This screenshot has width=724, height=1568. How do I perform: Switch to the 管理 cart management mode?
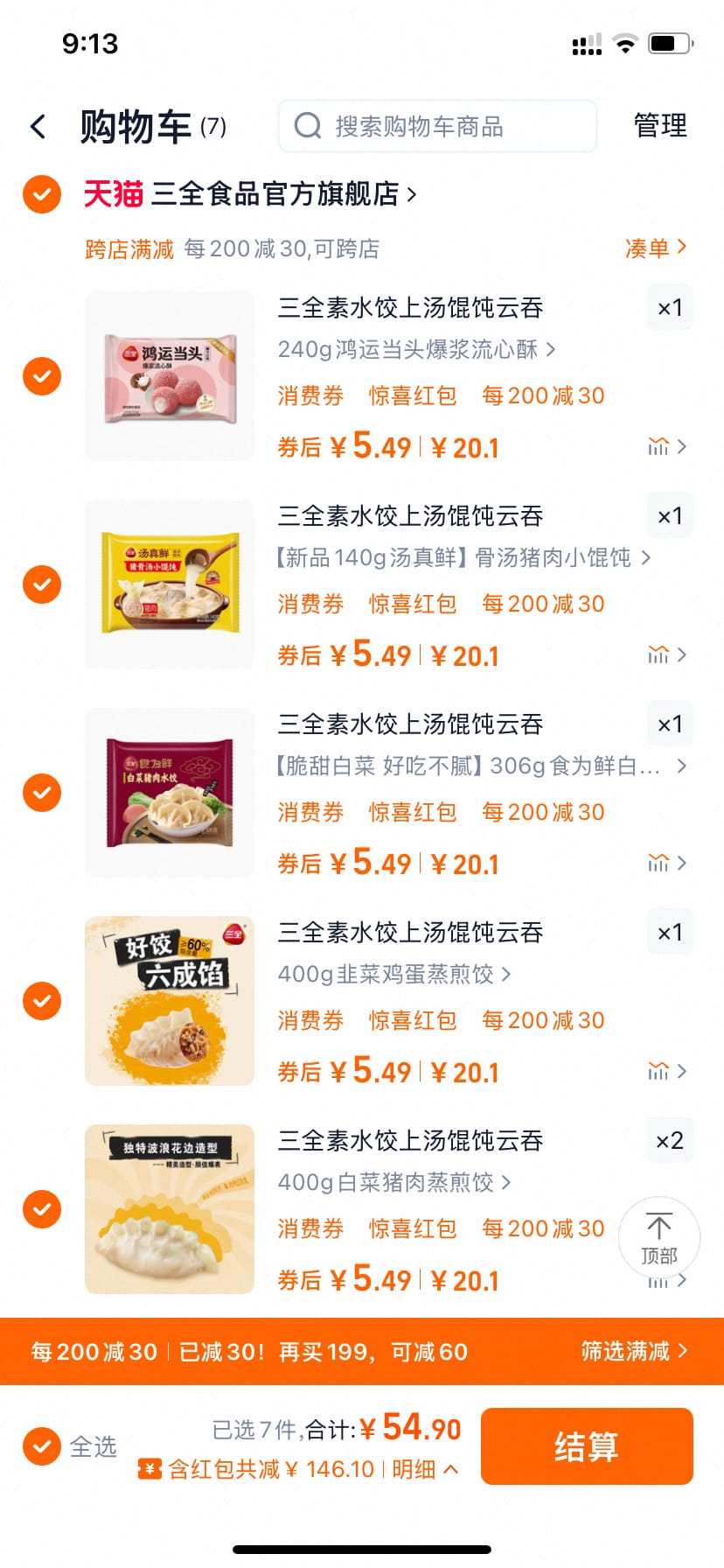click(660, 126)
